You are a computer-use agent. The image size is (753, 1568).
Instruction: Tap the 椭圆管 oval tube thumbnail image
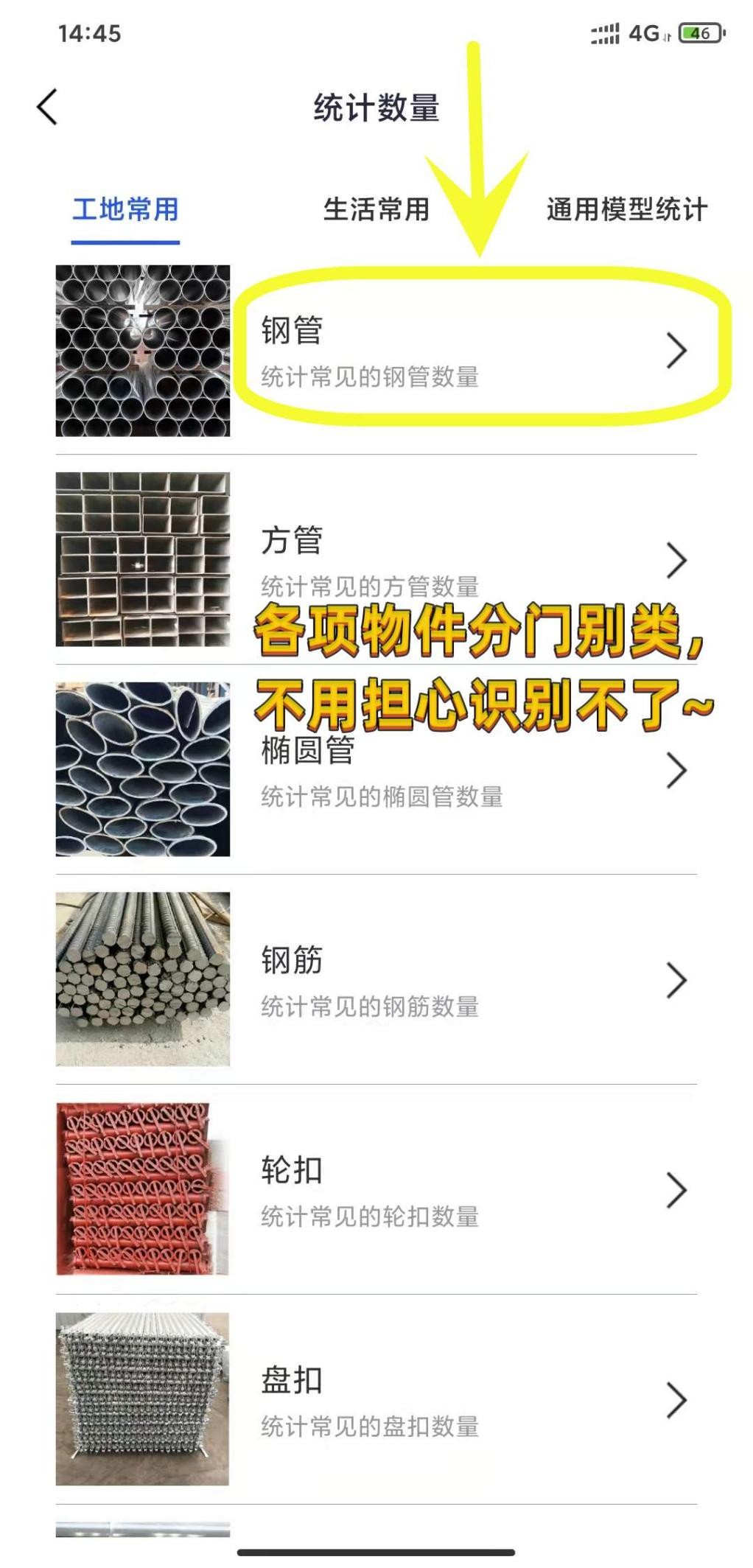142,766
